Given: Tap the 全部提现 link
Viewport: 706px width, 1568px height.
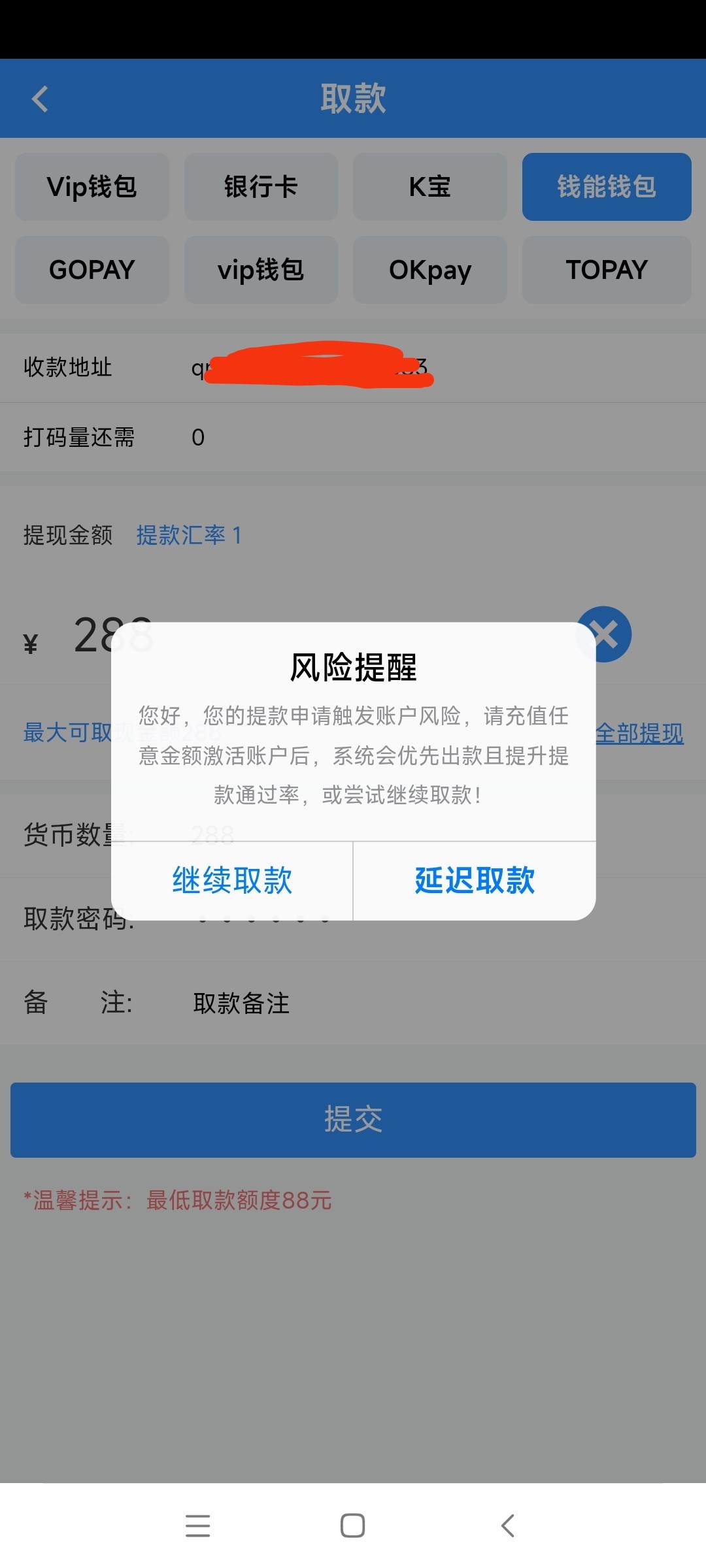Looking at the screenshot, I should click(639, 733).
